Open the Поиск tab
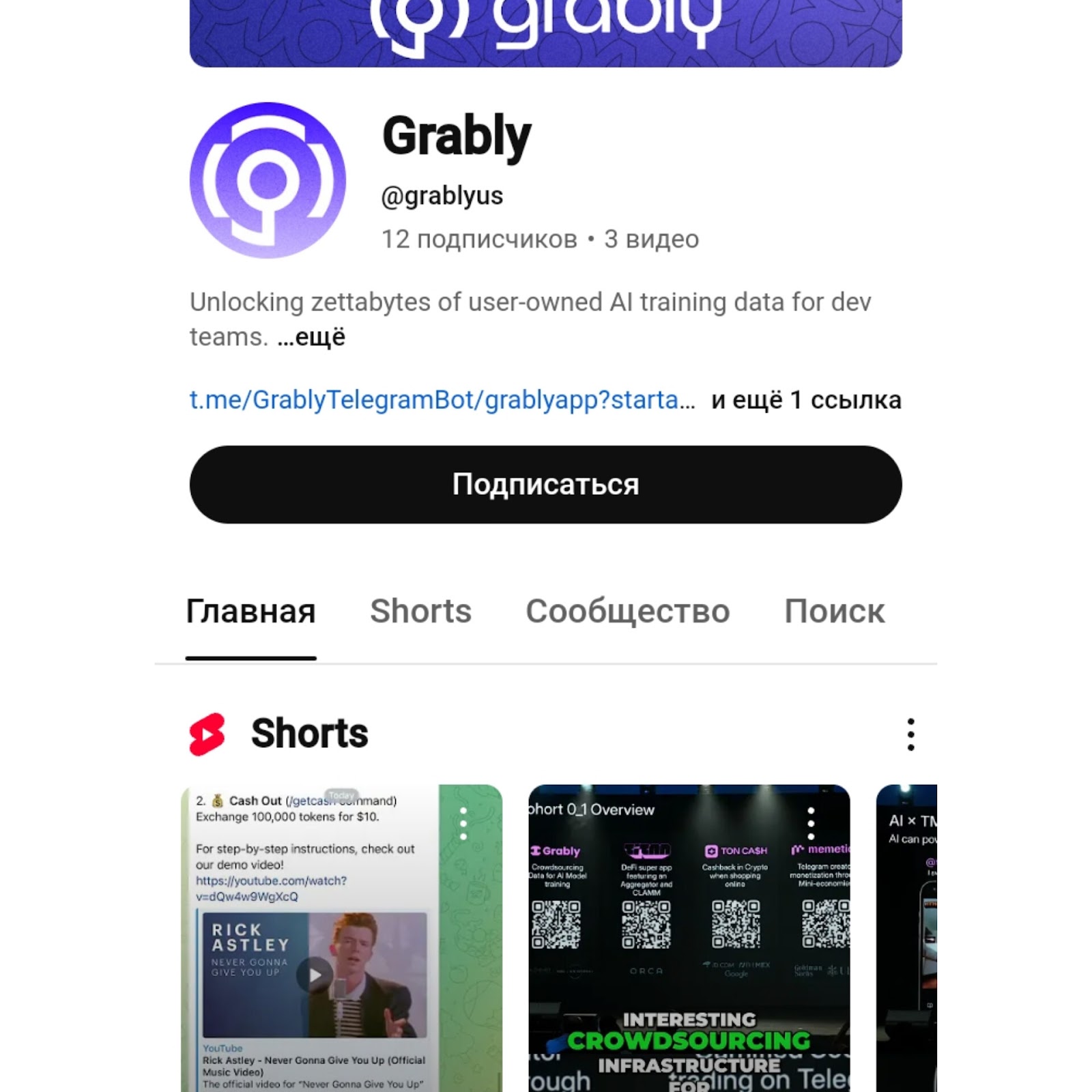Viewport: 1092px width, 1092px height. coord(834,612)
